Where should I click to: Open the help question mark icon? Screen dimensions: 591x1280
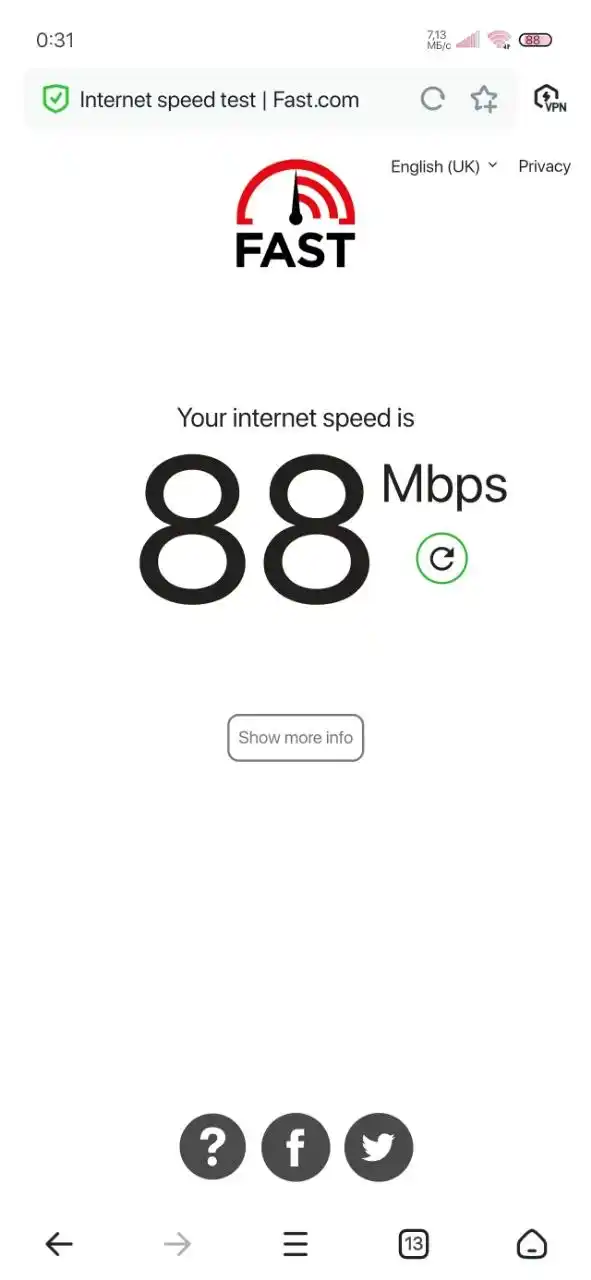pos(212,1147)
